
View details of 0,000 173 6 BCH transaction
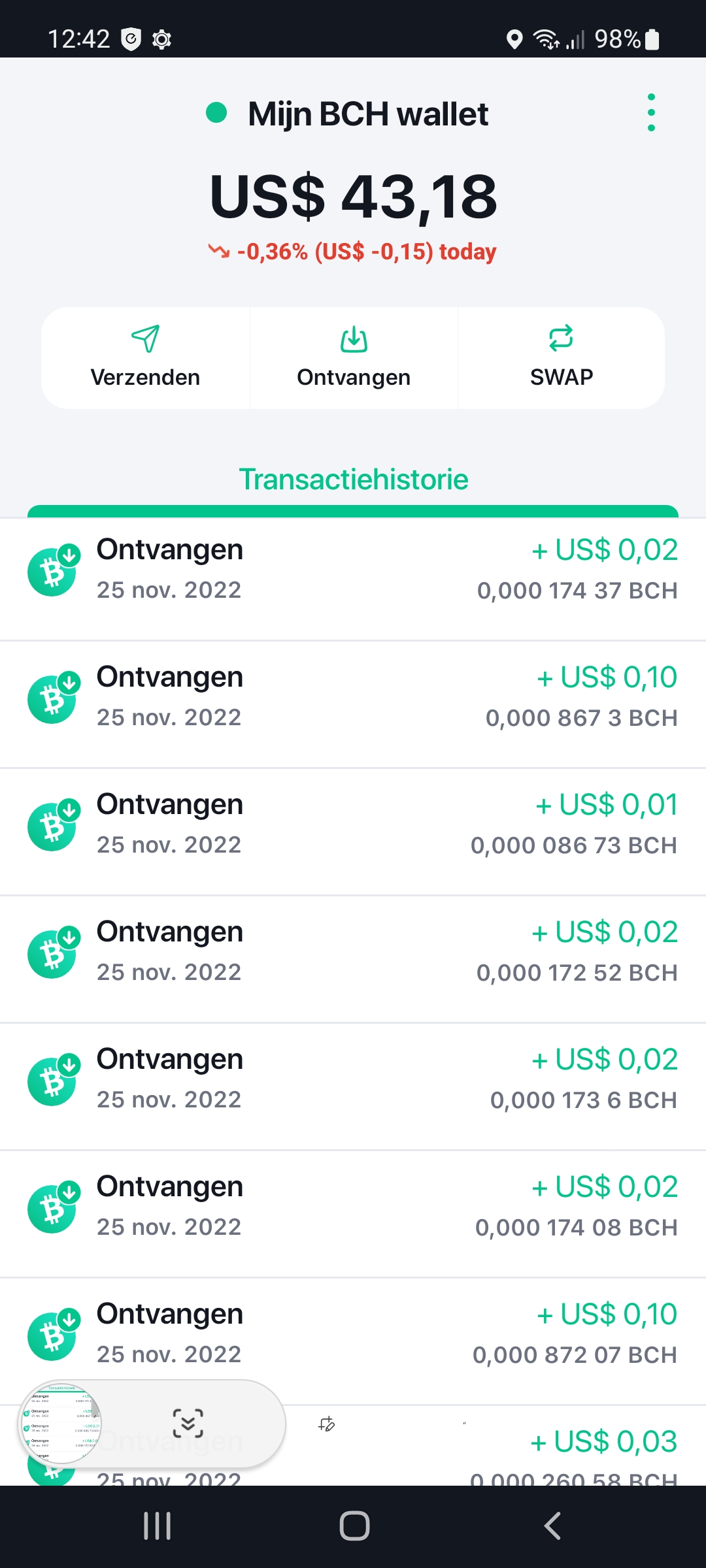coord(353,1086)
